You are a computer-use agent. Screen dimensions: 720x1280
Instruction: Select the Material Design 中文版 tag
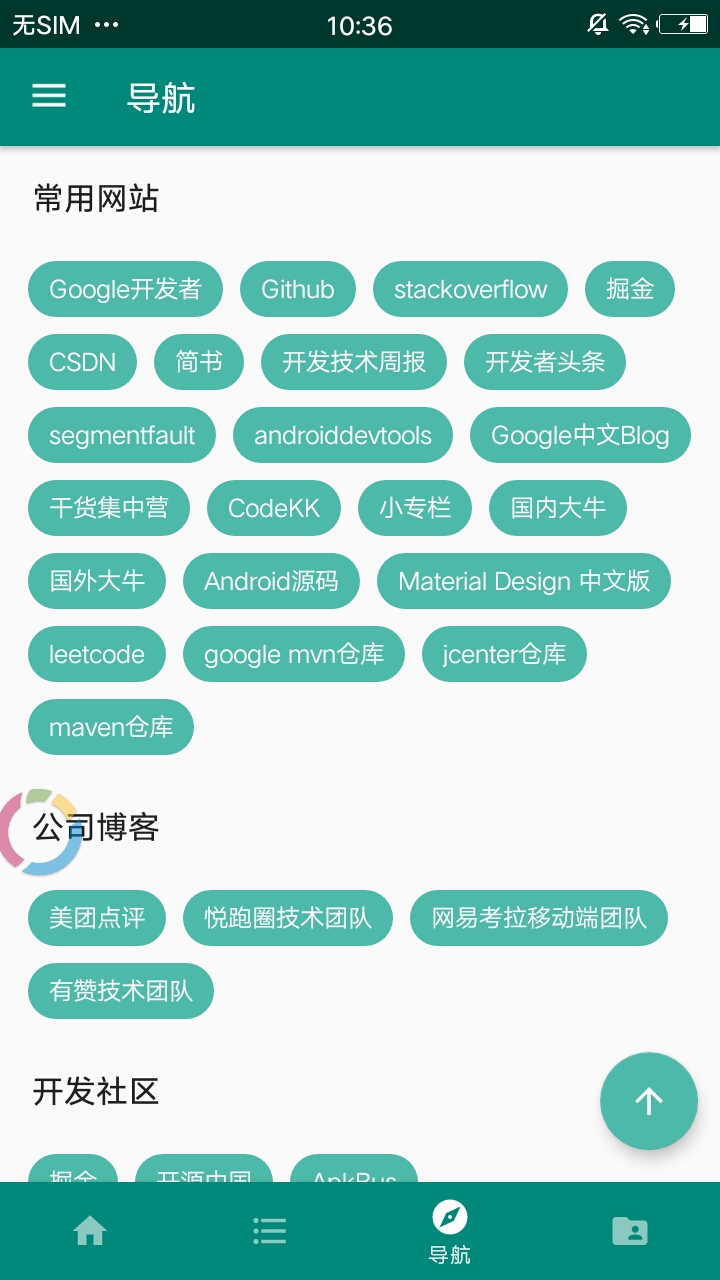click(523, 581)
